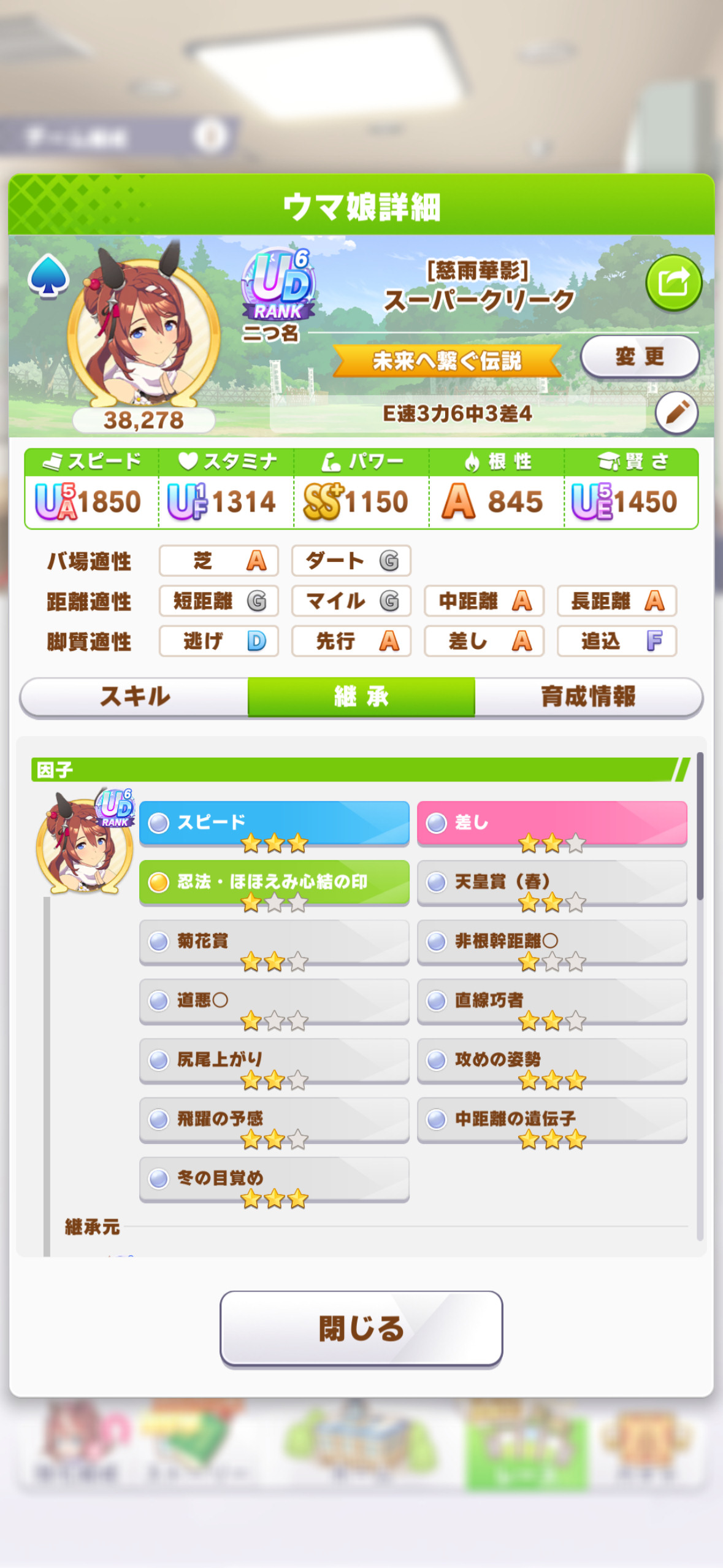Screen dimensions: 723x1568
Task: Tap the 変更 button to change title
Action: pos(640,356)
